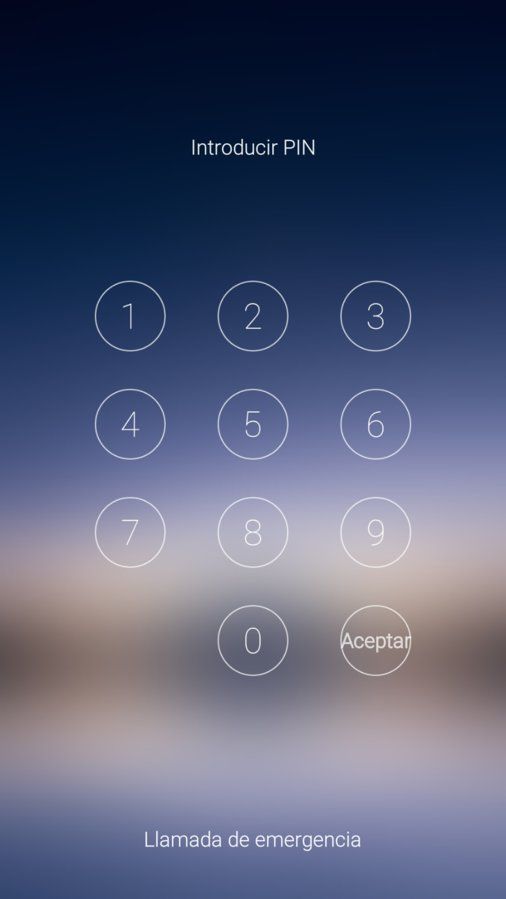Tap digit 1 on the PIN pad
Image resolution: width=506 pixels, height=899 pixels.
click(130, 316)
